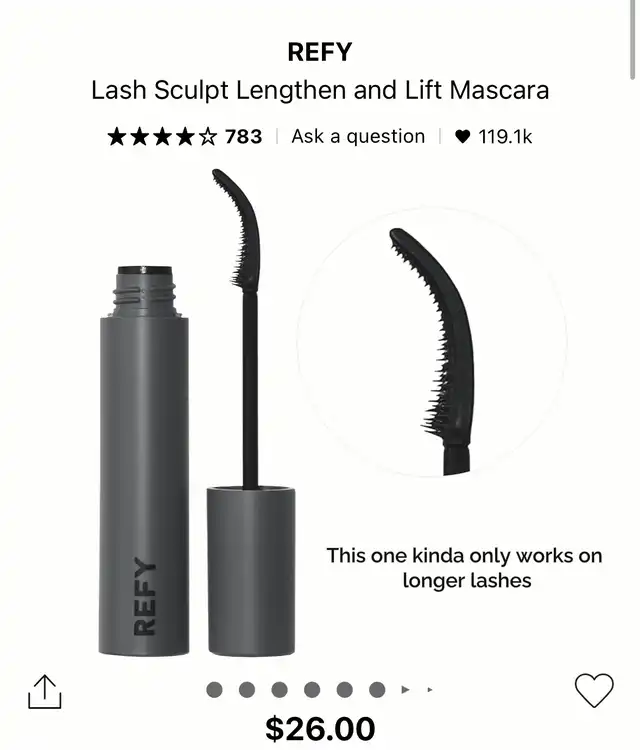
Task: View the 783 star ratings and reviews
Action: click(x=184, y=136)
